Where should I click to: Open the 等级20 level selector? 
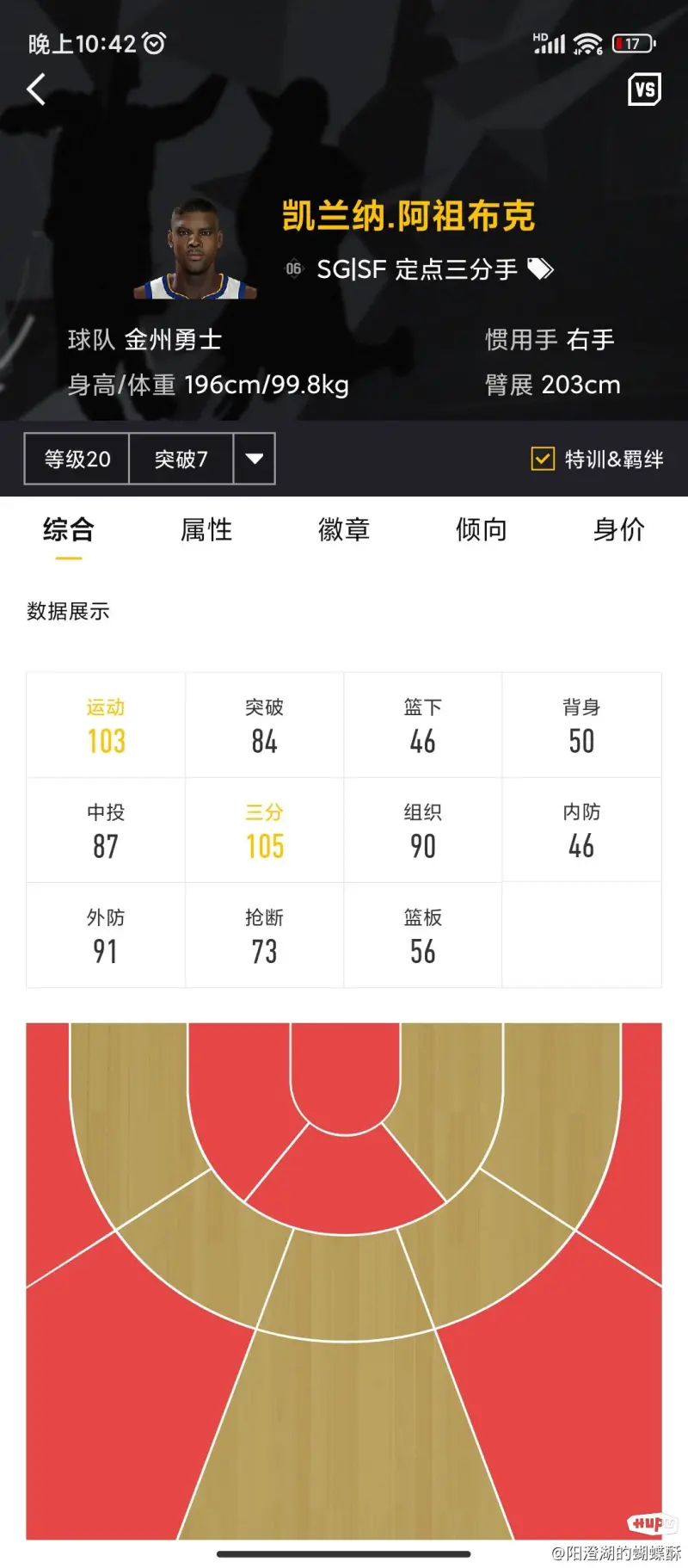[x=77, y=459]
